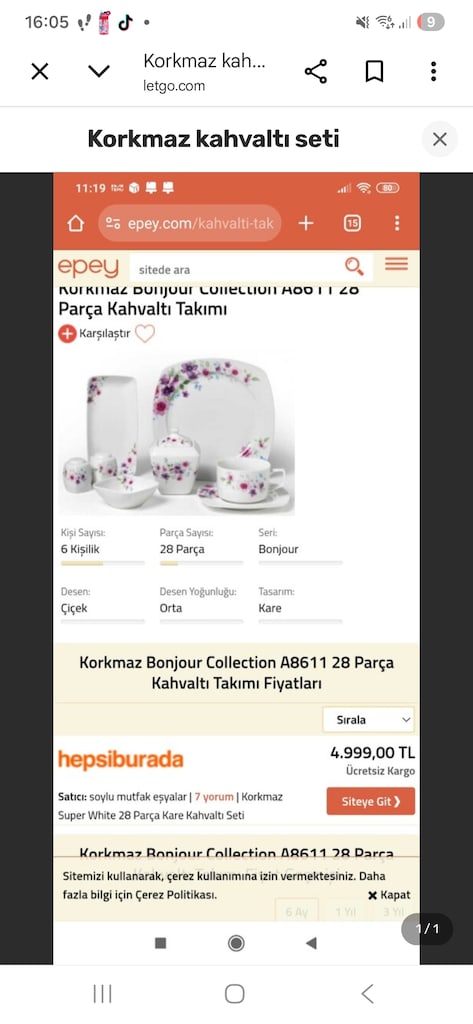Open the browser overflow menu
473x1024 pixels.
433,71
